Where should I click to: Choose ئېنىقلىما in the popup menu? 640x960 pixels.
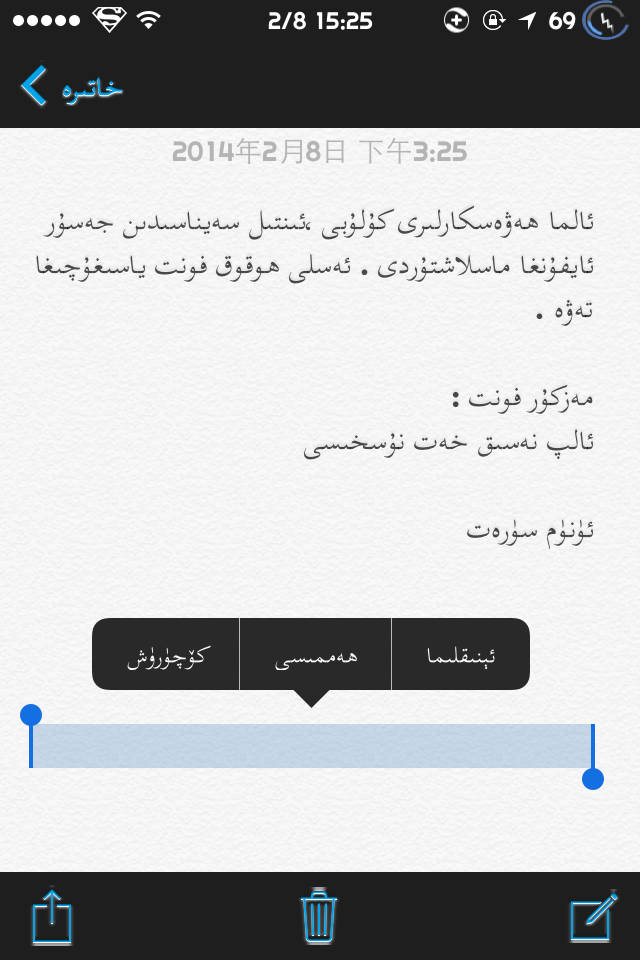[460, 656]
